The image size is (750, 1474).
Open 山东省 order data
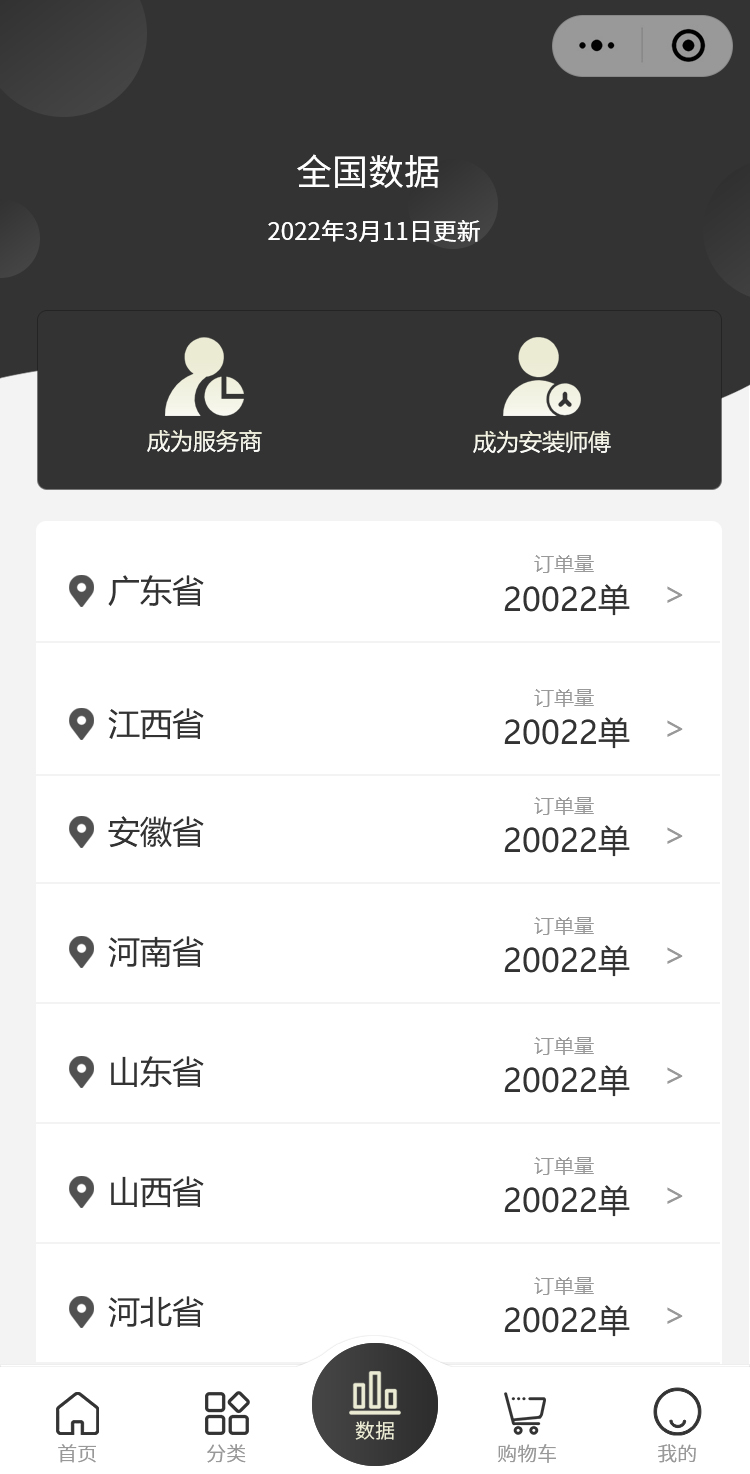pyautogui.click(x=378, y=1071)
